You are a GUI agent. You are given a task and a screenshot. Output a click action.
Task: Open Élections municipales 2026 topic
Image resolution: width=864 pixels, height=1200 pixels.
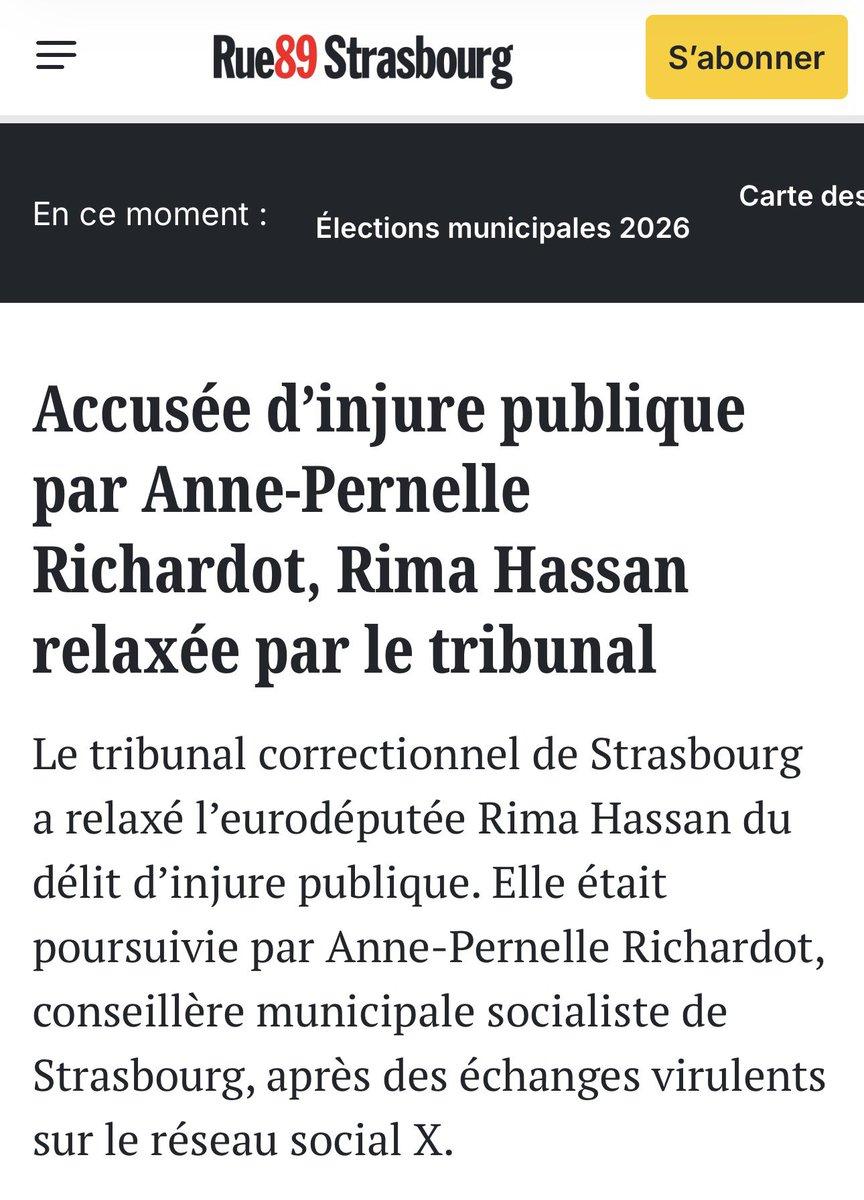click(x=502, y=228)
